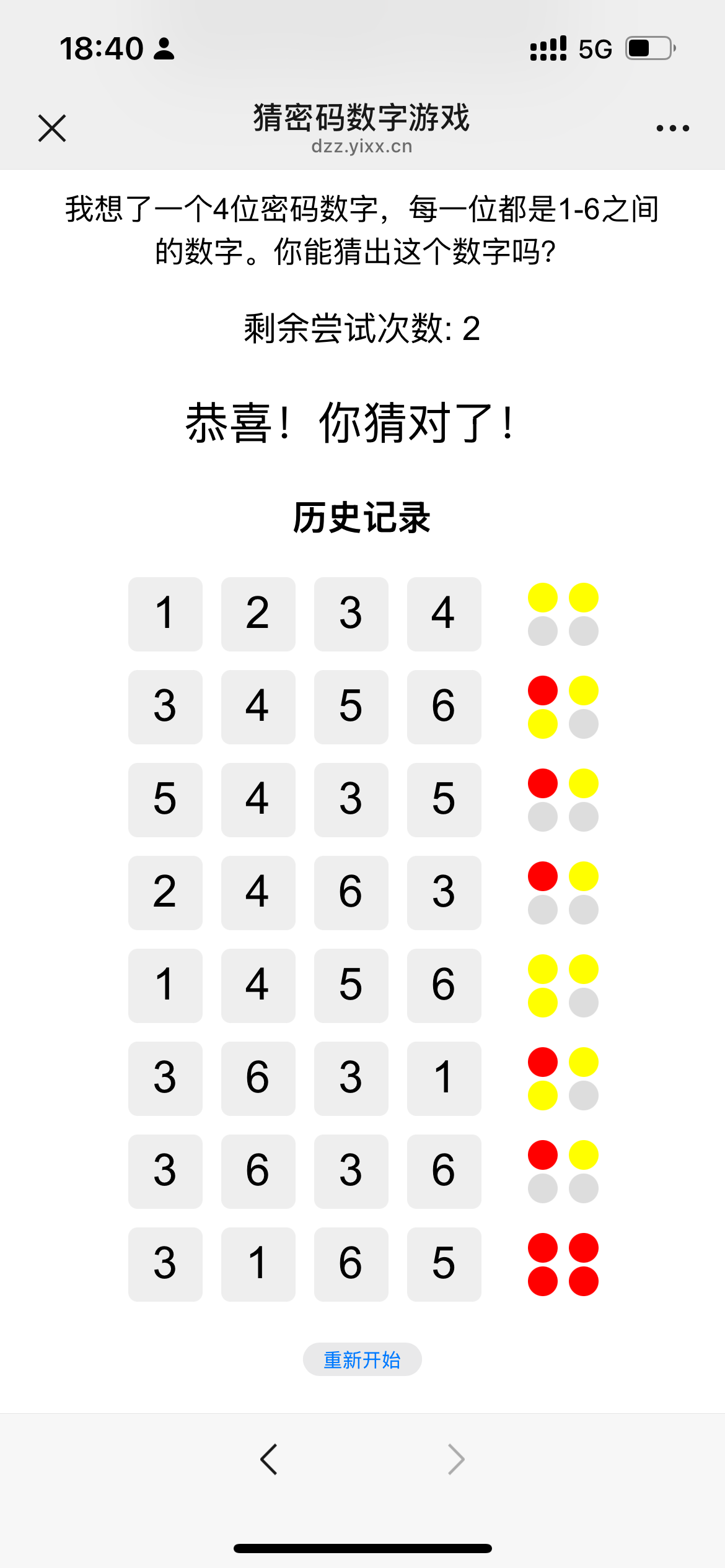Image resolution: width=725 pixels, height=1568 pixels.
Task: Tap 重新开始 to restart the game
Action: (x=362, y=1359)
